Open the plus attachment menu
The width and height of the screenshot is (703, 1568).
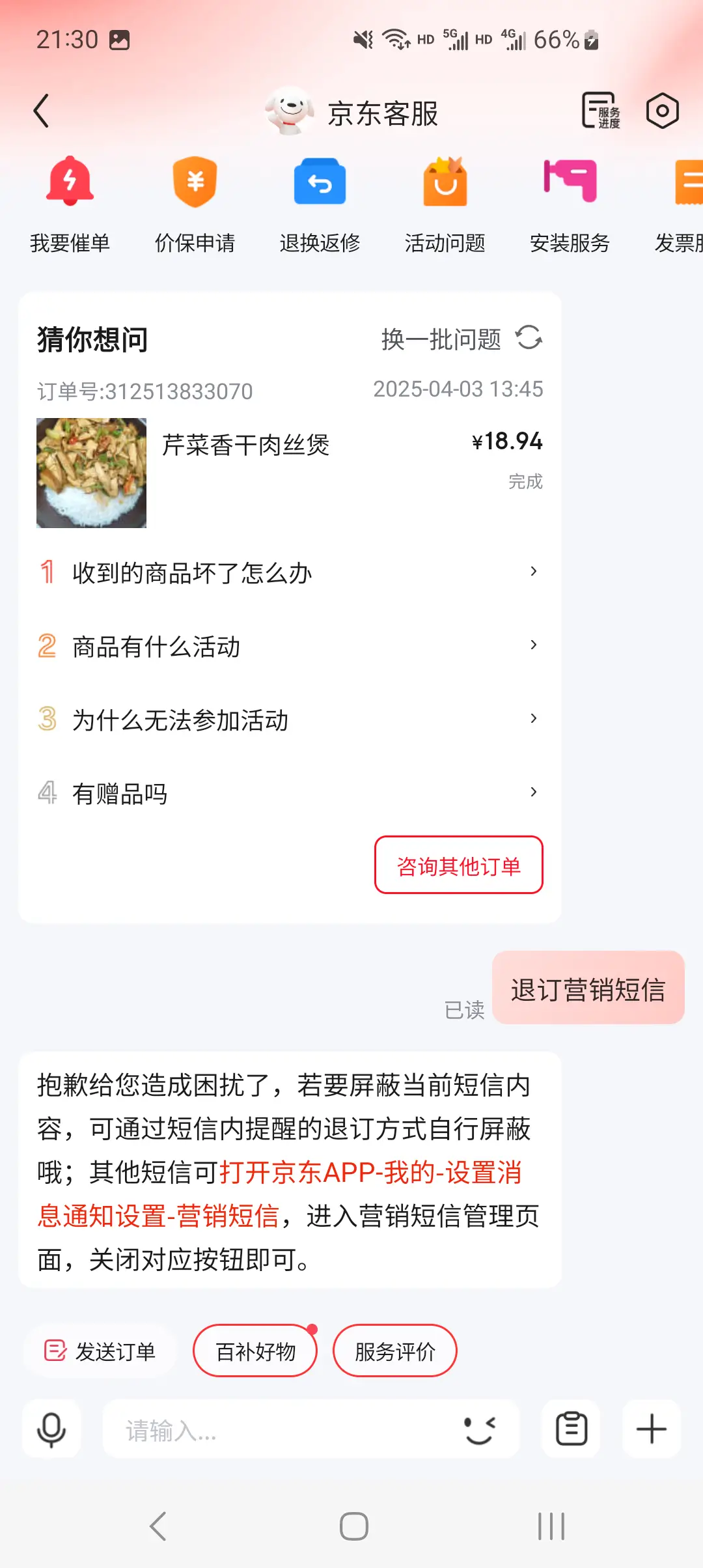(x=651, y=1430)
